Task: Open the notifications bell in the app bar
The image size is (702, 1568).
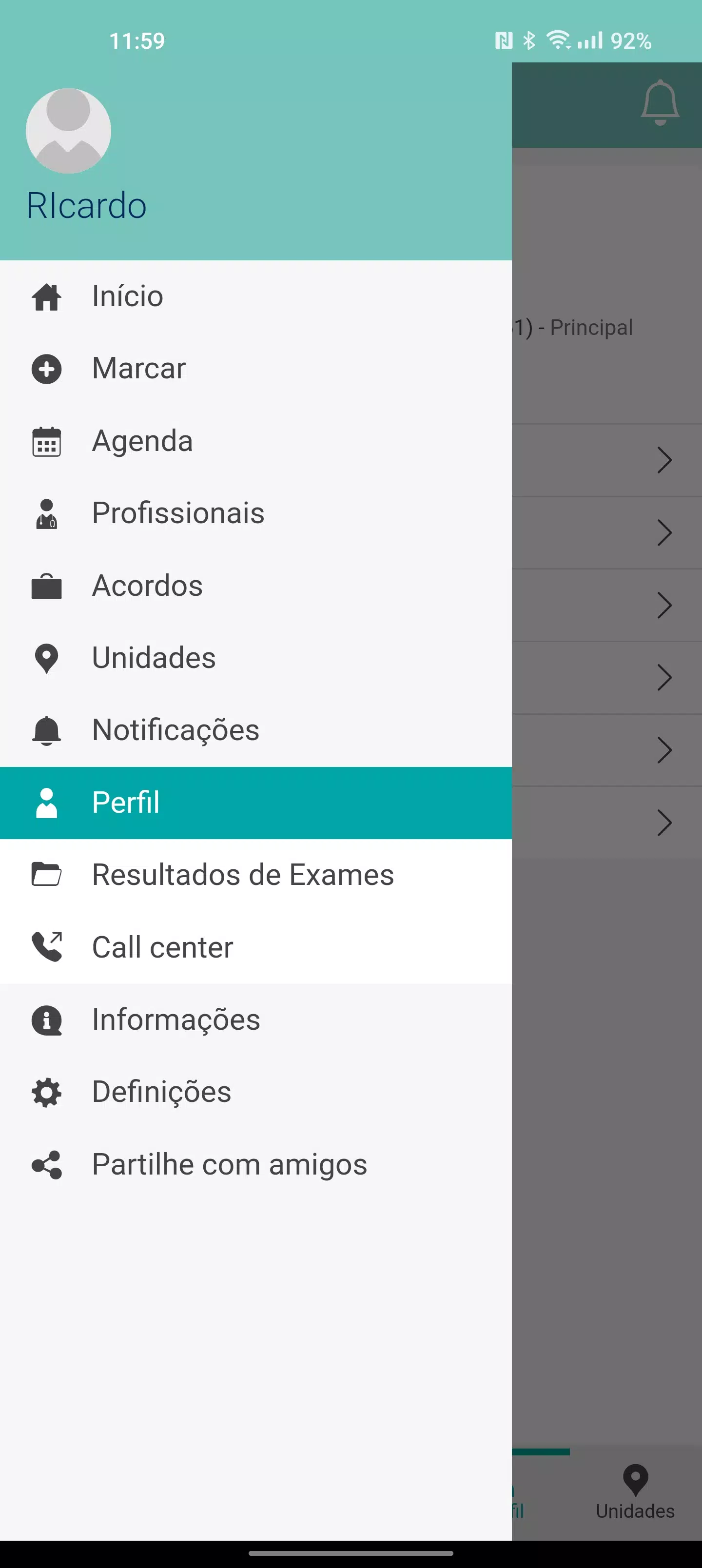Action: tap(660, 102)
